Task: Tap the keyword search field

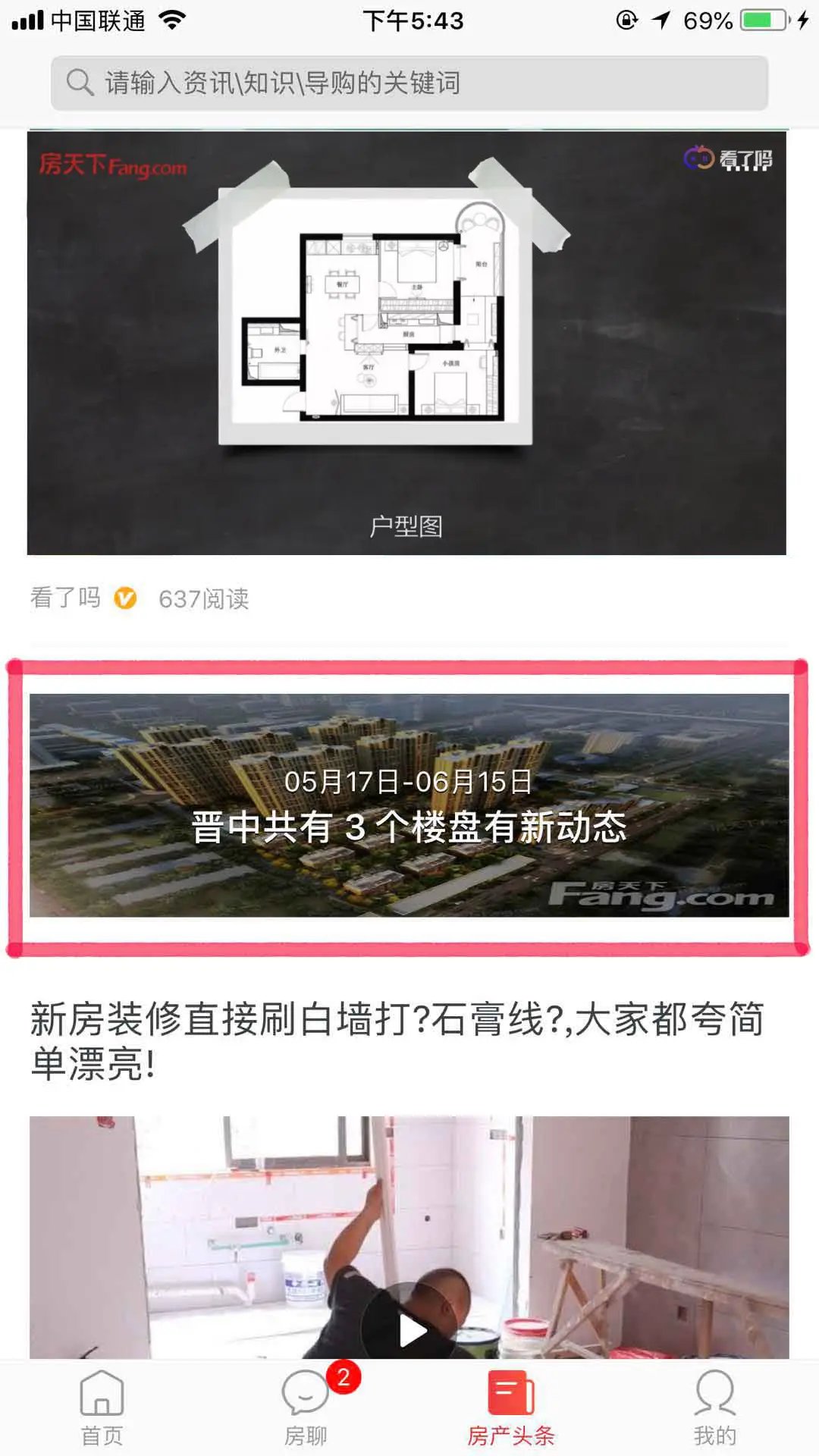Action: (409, 83)
